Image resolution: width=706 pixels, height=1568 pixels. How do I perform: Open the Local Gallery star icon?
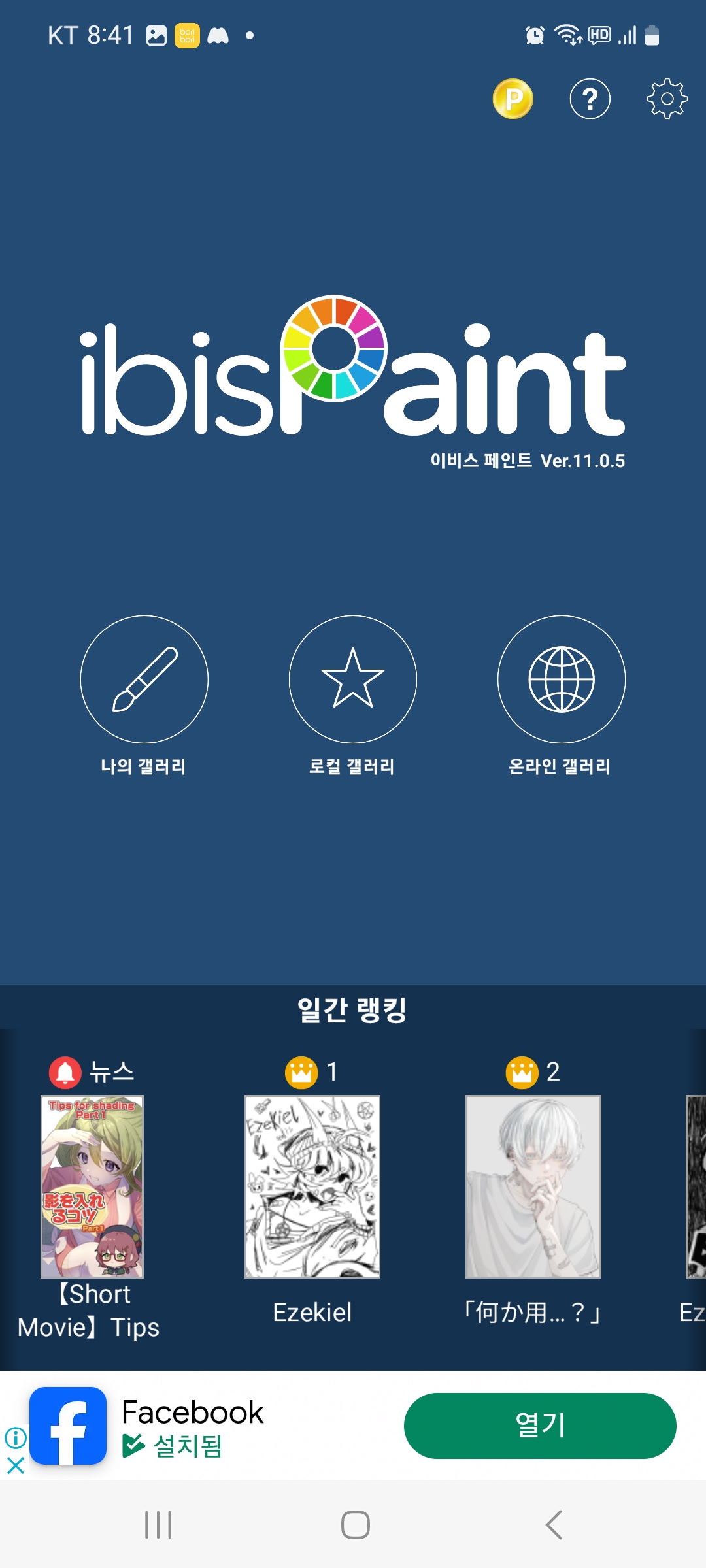353,679
